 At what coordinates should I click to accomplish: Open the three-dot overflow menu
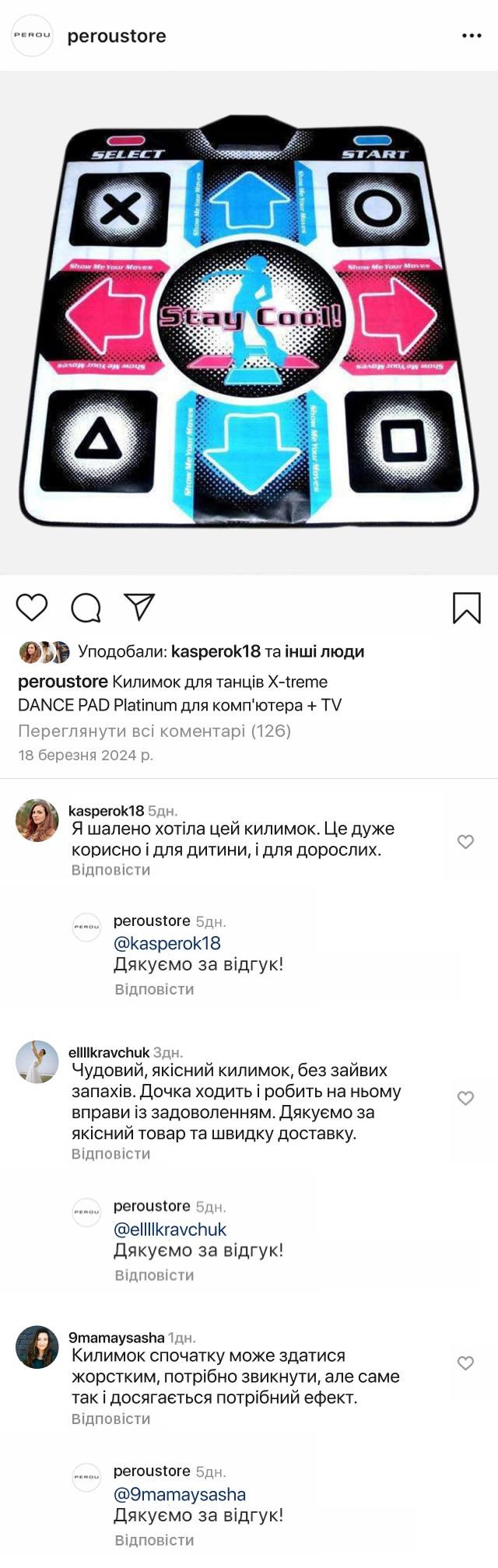tap(472, 36)
